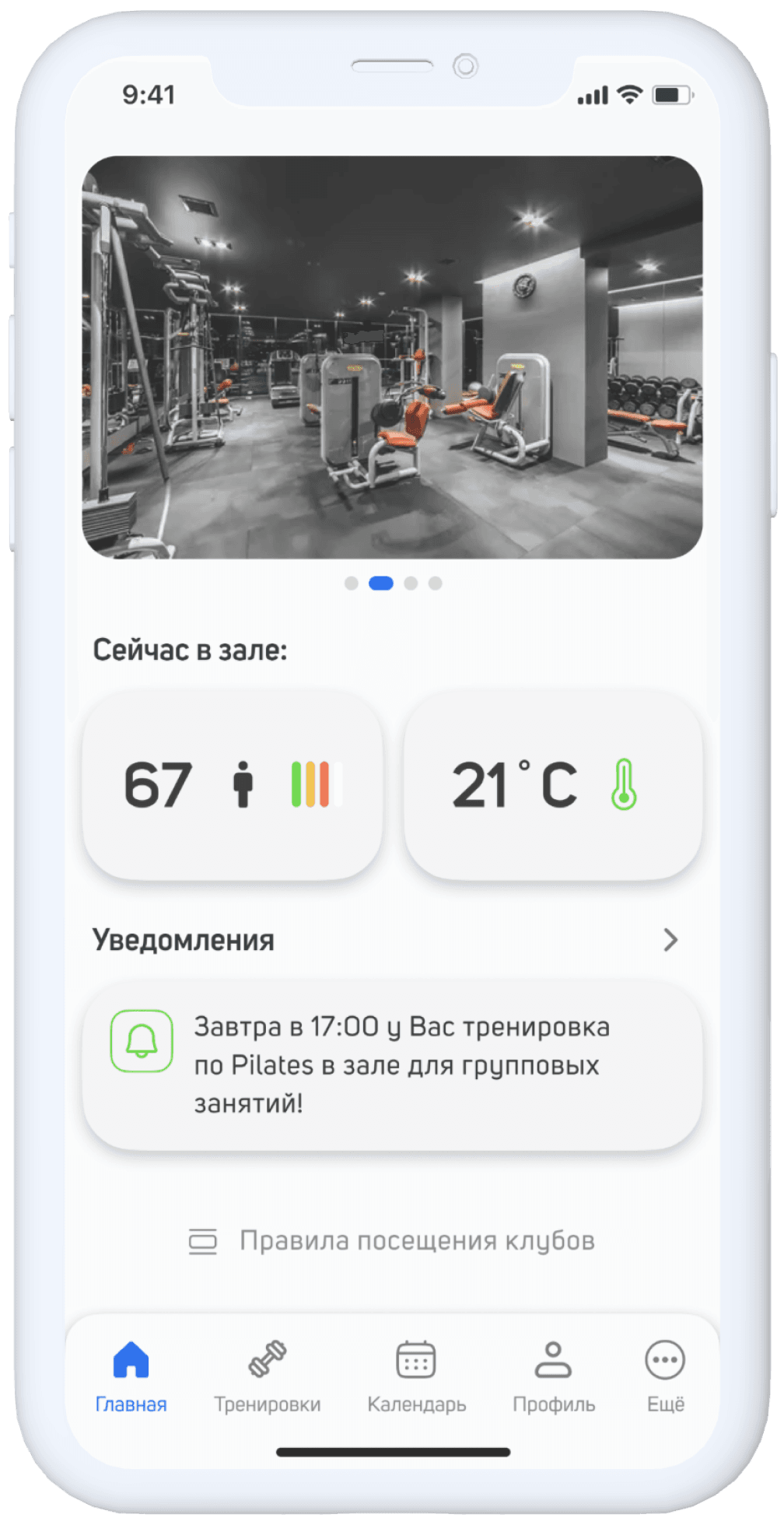Switch to the Тренировки tab
This screenshot has width=784, height=1525.
tap(268, 1376)
